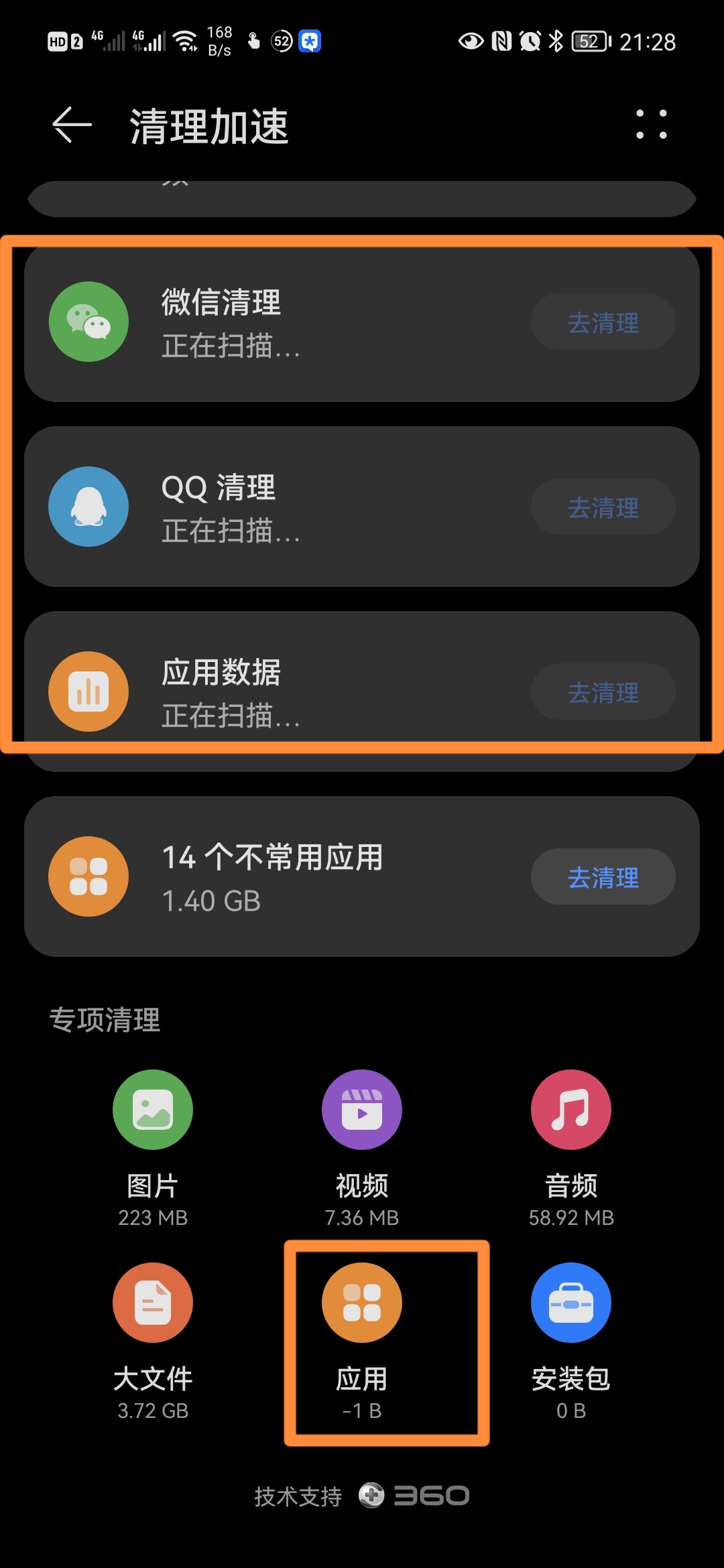This screenshot has width=724, height=1568.
Task: Tap 去清理 beside 应用数据
Action: click(602, 692)
